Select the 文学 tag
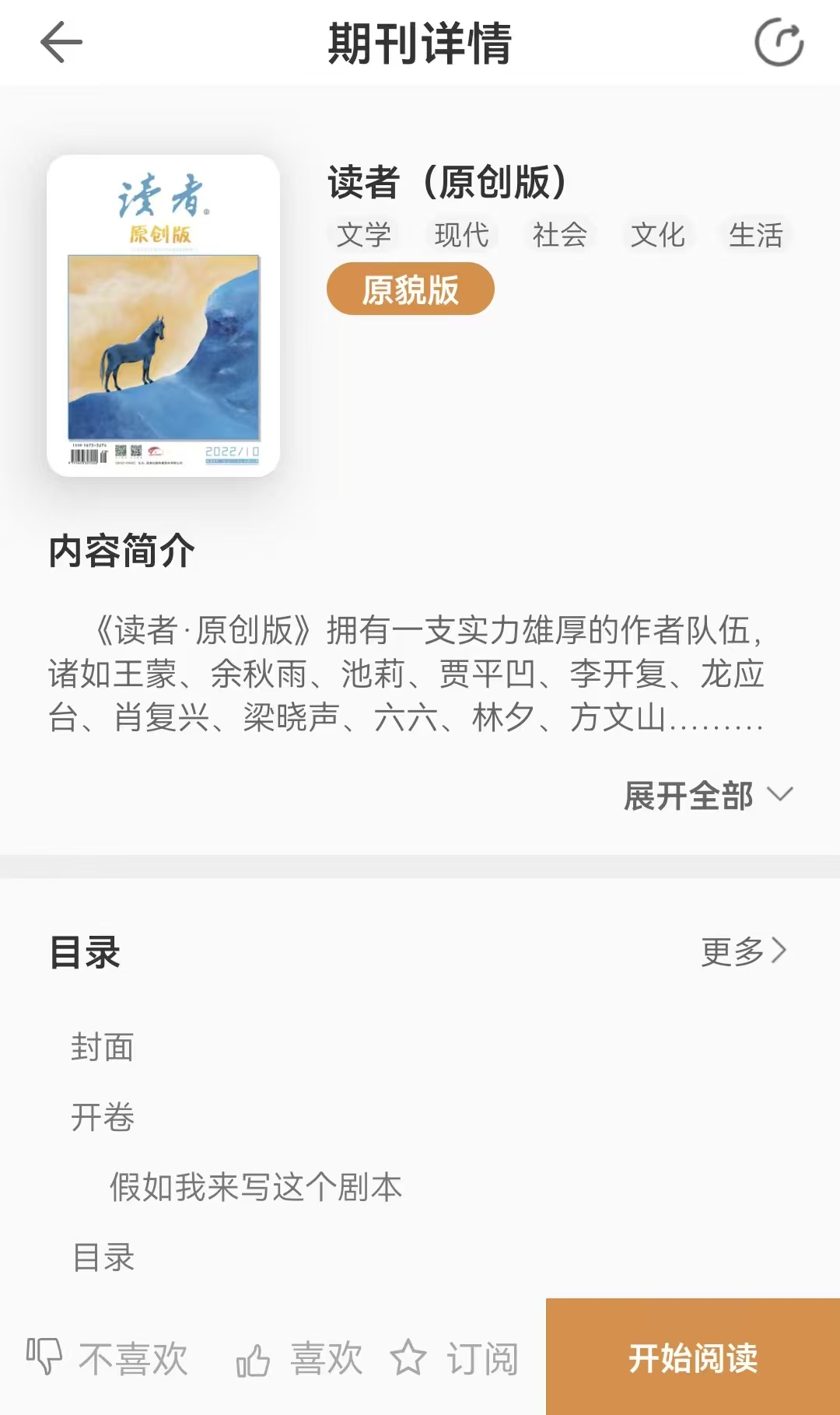The height and width of the screenshot is (1415, 840). pos(364,235)
